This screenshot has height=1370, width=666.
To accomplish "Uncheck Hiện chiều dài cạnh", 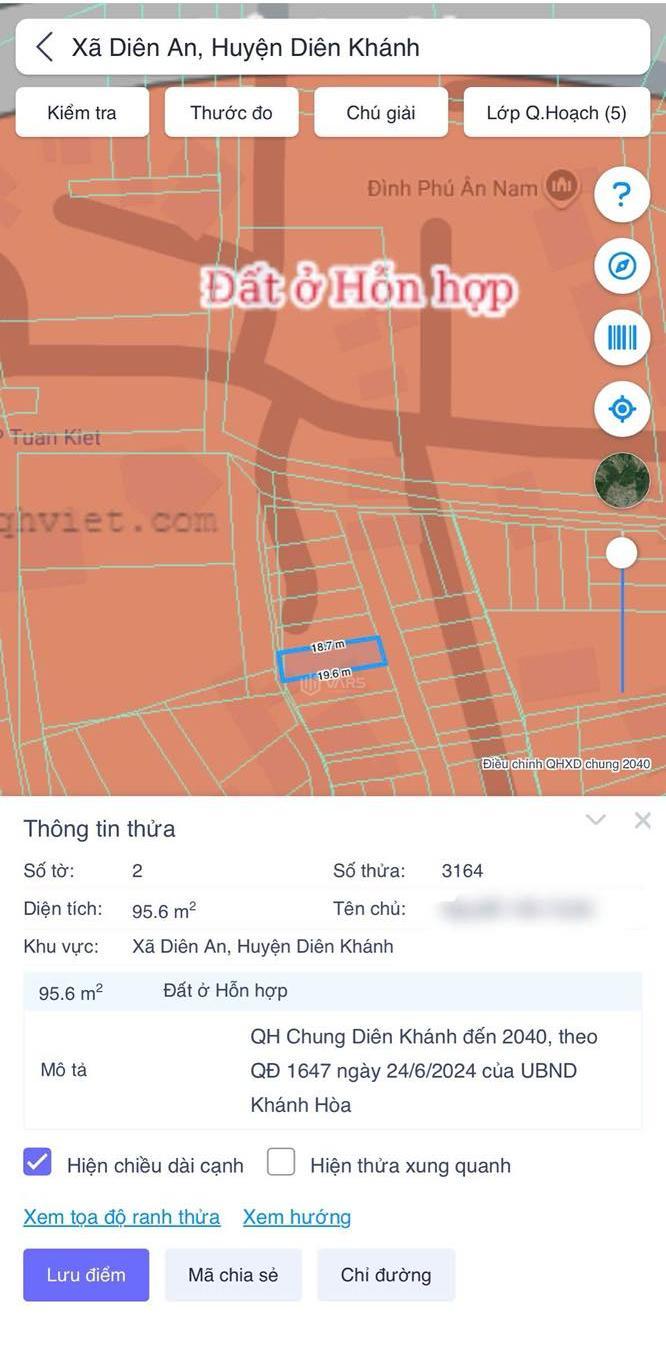I will [x=37, y=1162].
